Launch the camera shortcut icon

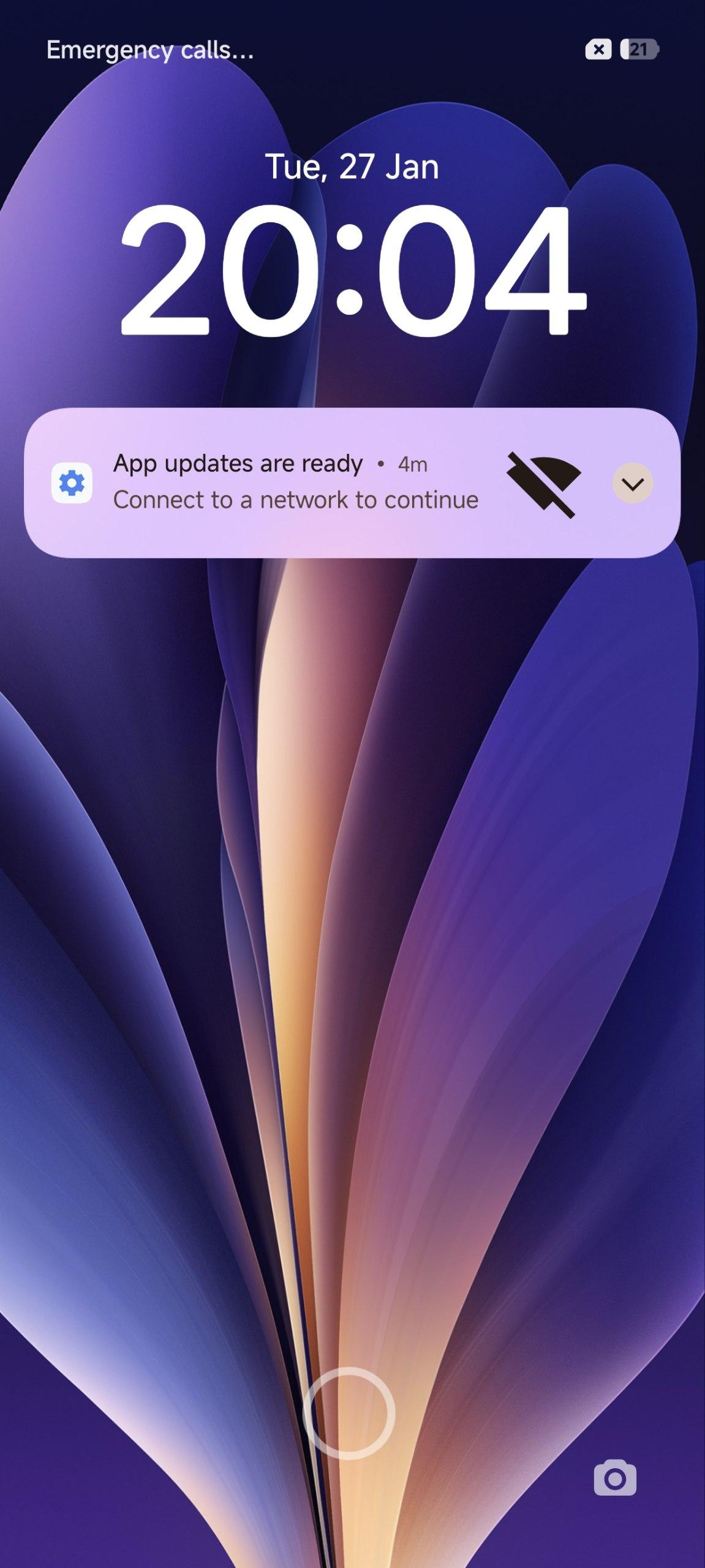pos(615,1478)
